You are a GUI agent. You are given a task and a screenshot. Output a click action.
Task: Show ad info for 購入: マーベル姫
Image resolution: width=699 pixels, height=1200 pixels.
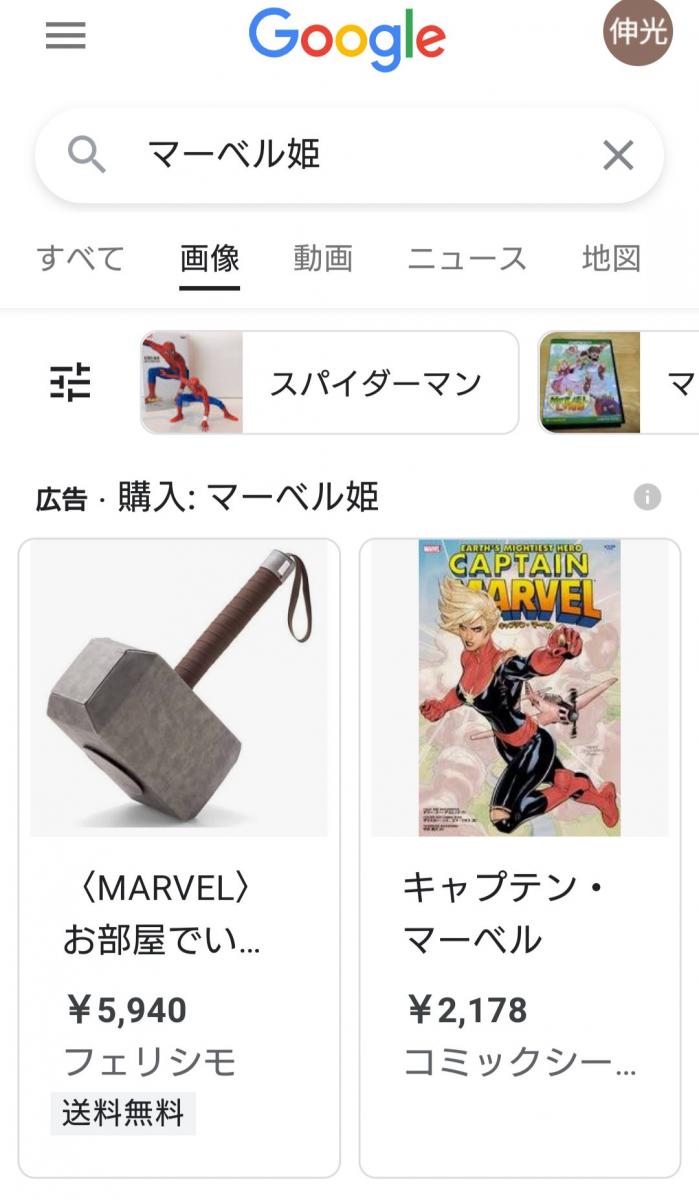(647, 497)
